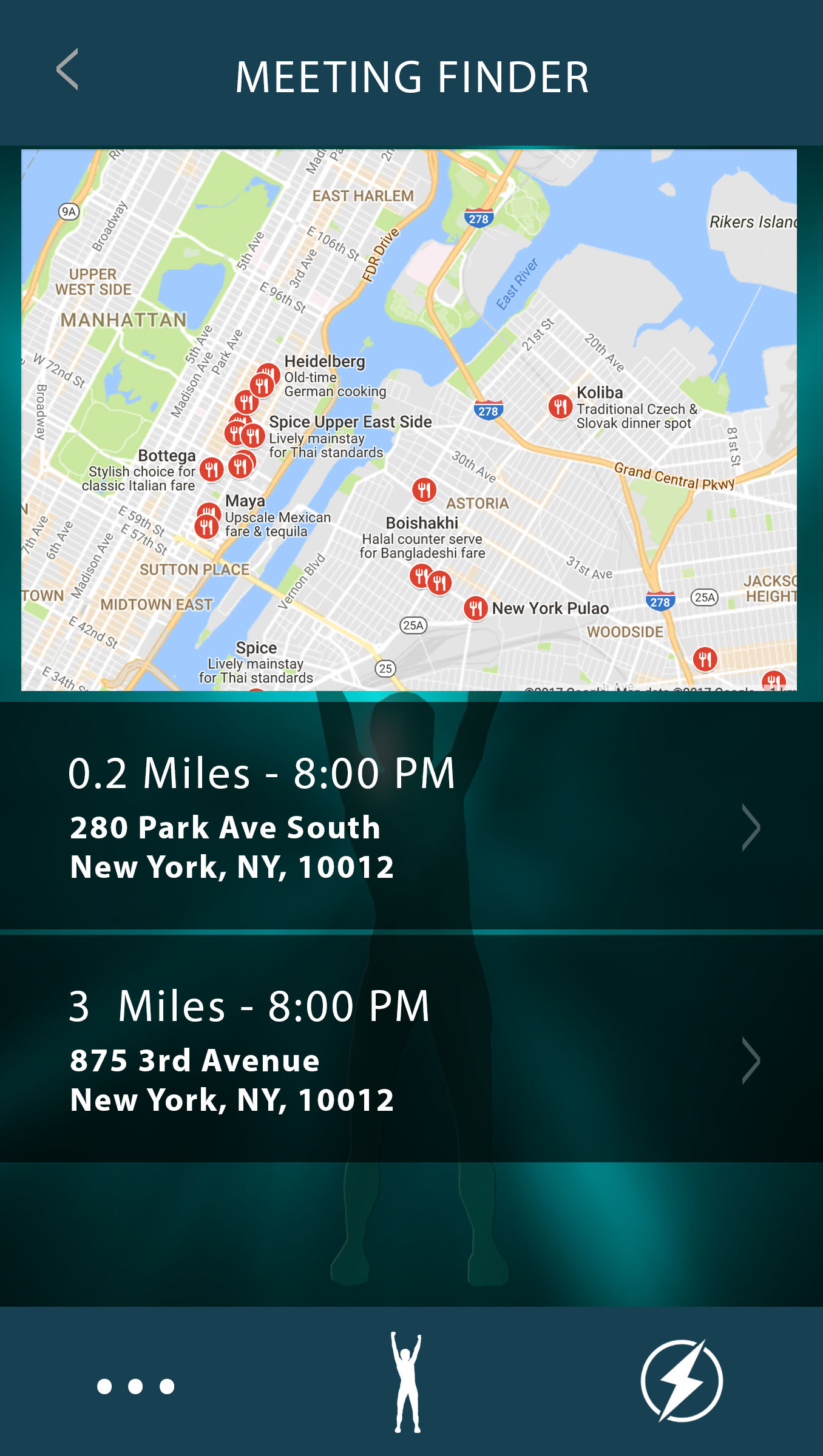Viewport: 823px width, 1456px height.
Task: Open the 280 Park Ave South meeting
Action: 411,815
